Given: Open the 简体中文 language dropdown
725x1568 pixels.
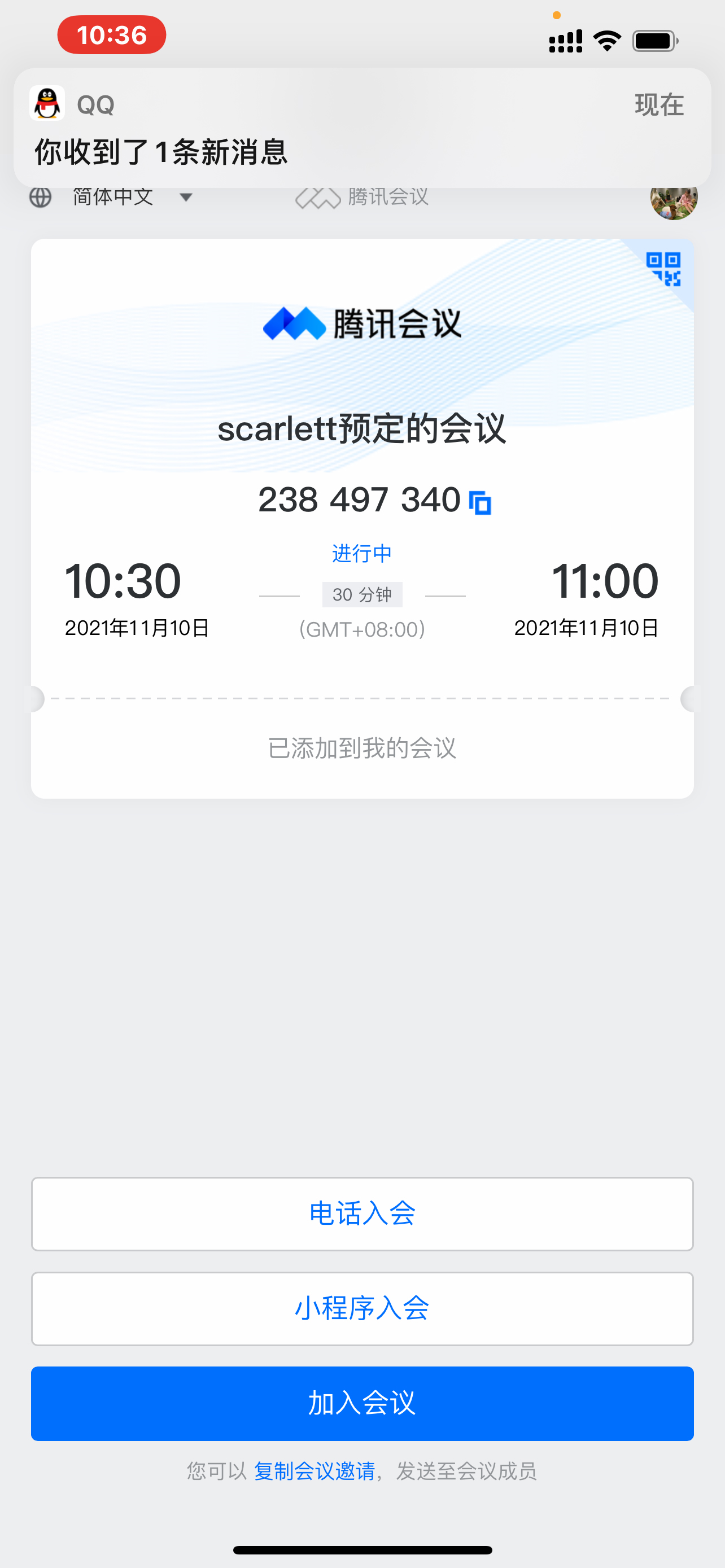Looking at the screenshot, I should pyautogui.click(x=112, y=197).
